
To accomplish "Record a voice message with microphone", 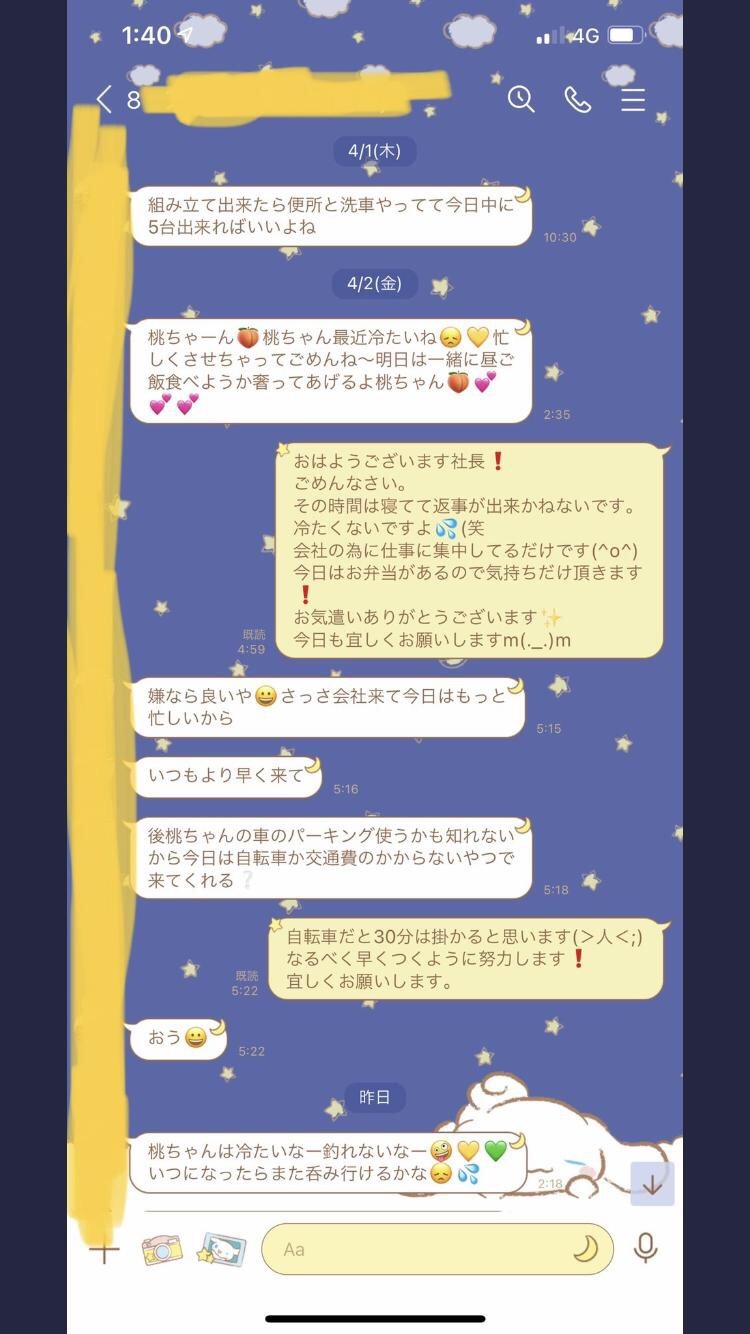I will coord(646,1248).
